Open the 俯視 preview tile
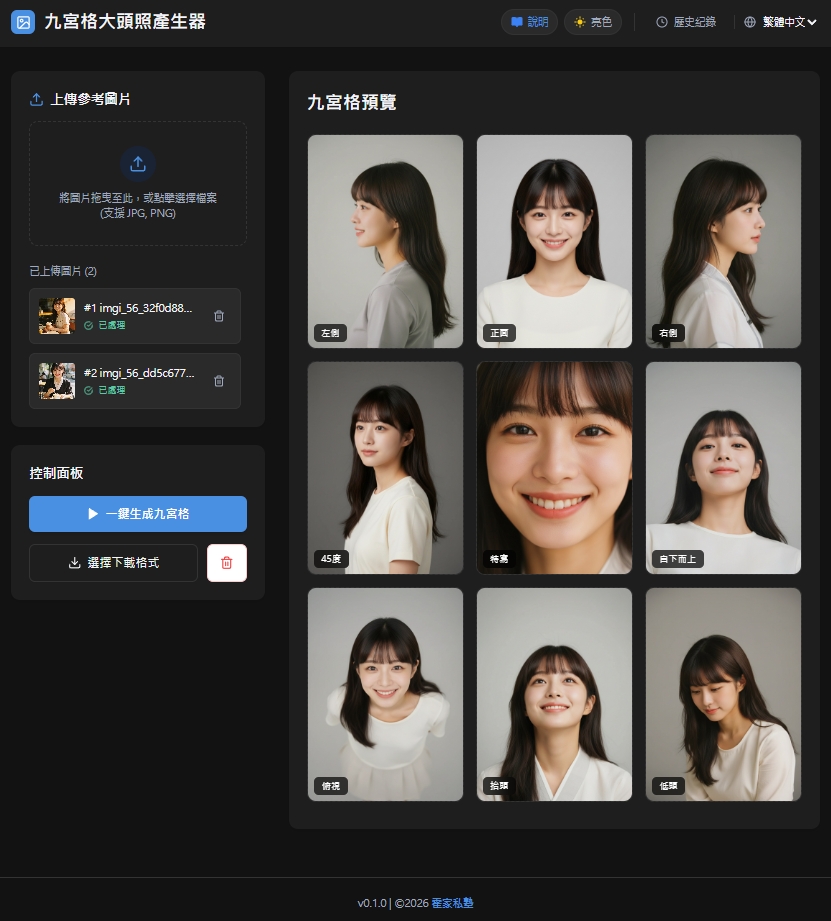The image size is (831, 921). click(385, 694)
